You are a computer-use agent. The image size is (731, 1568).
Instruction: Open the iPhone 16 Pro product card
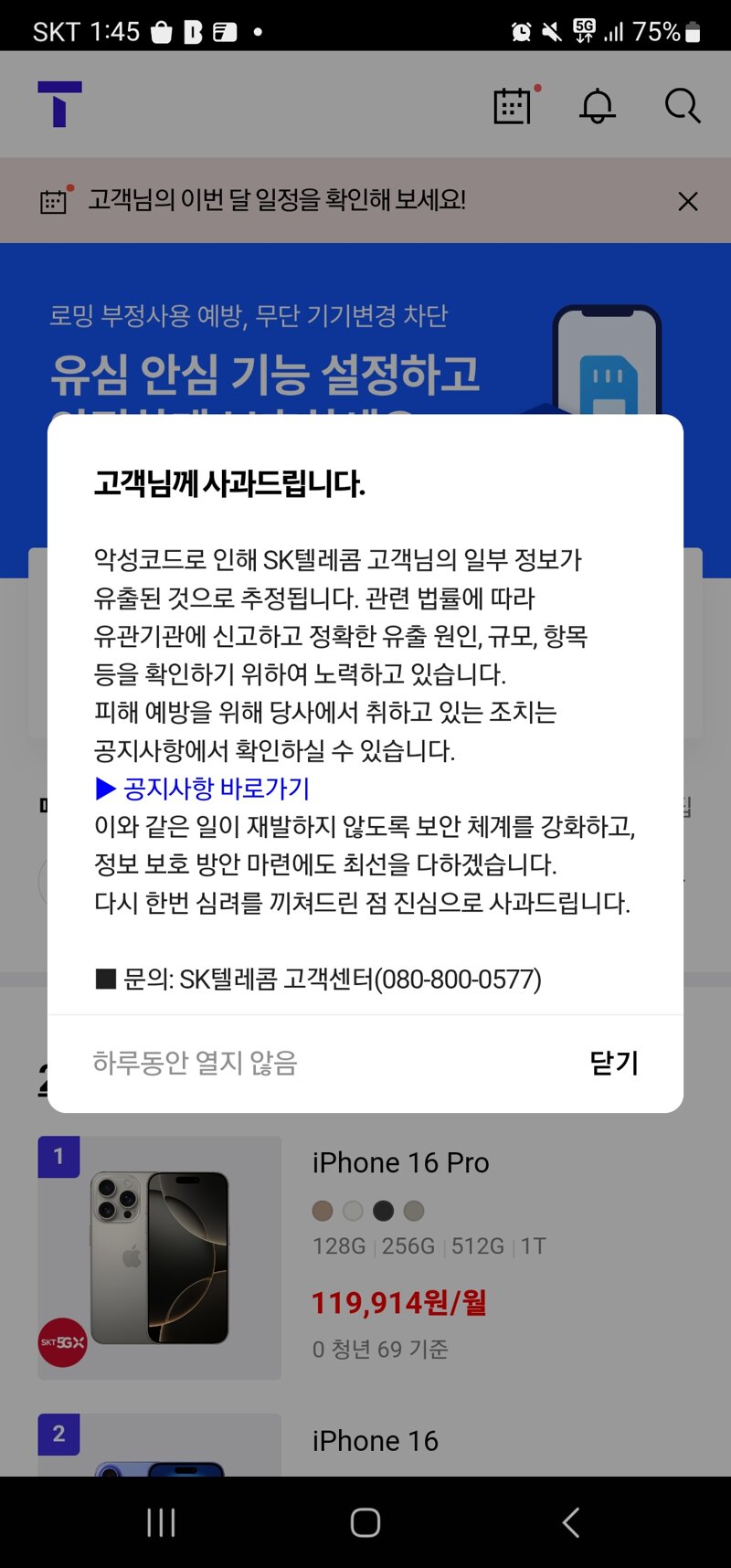click(365, 1257)
